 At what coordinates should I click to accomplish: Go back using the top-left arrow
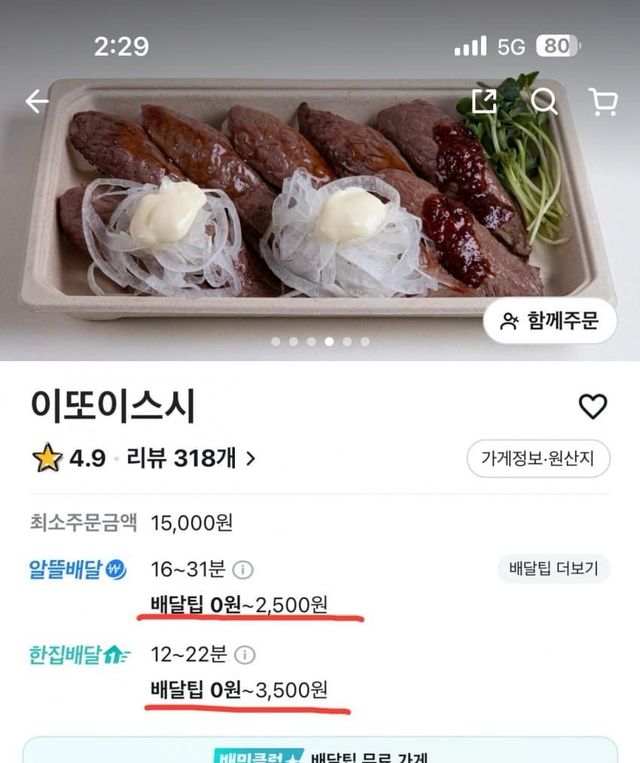point(37,101)
